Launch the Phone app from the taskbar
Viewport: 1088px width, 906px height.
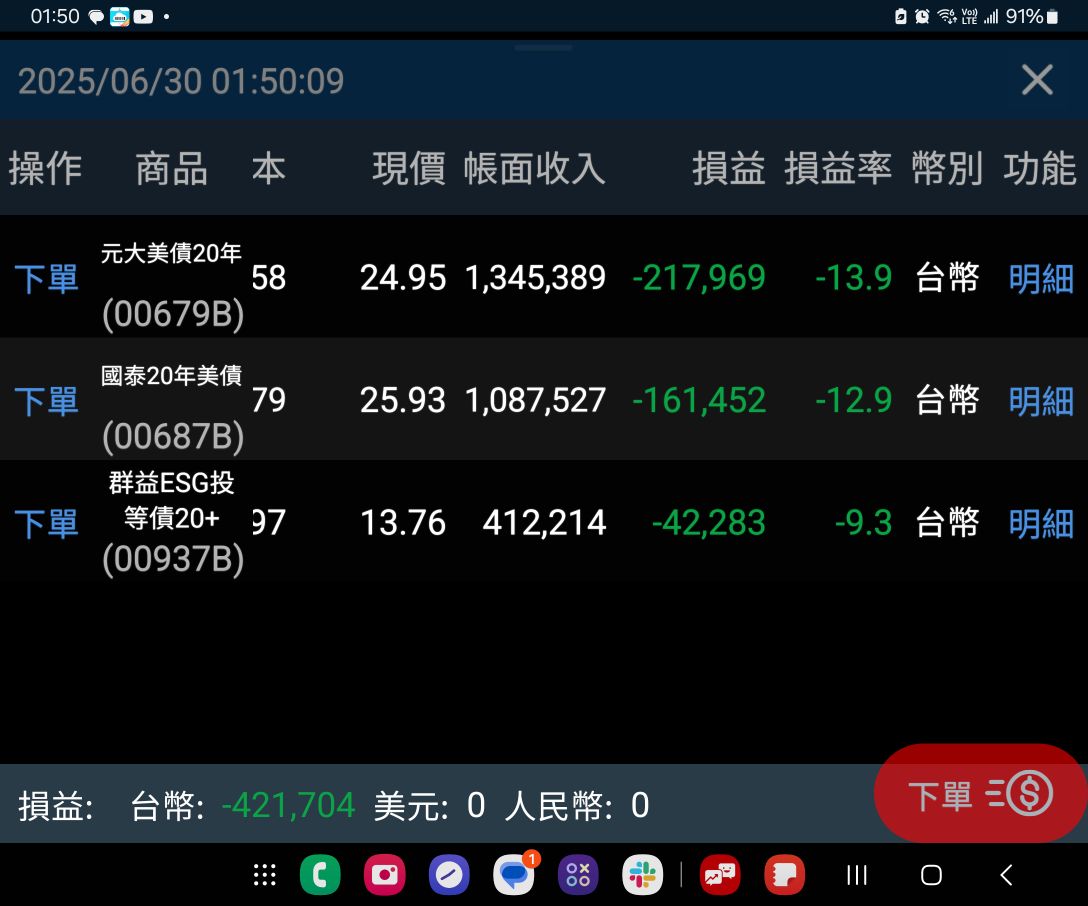click(320, 876)
